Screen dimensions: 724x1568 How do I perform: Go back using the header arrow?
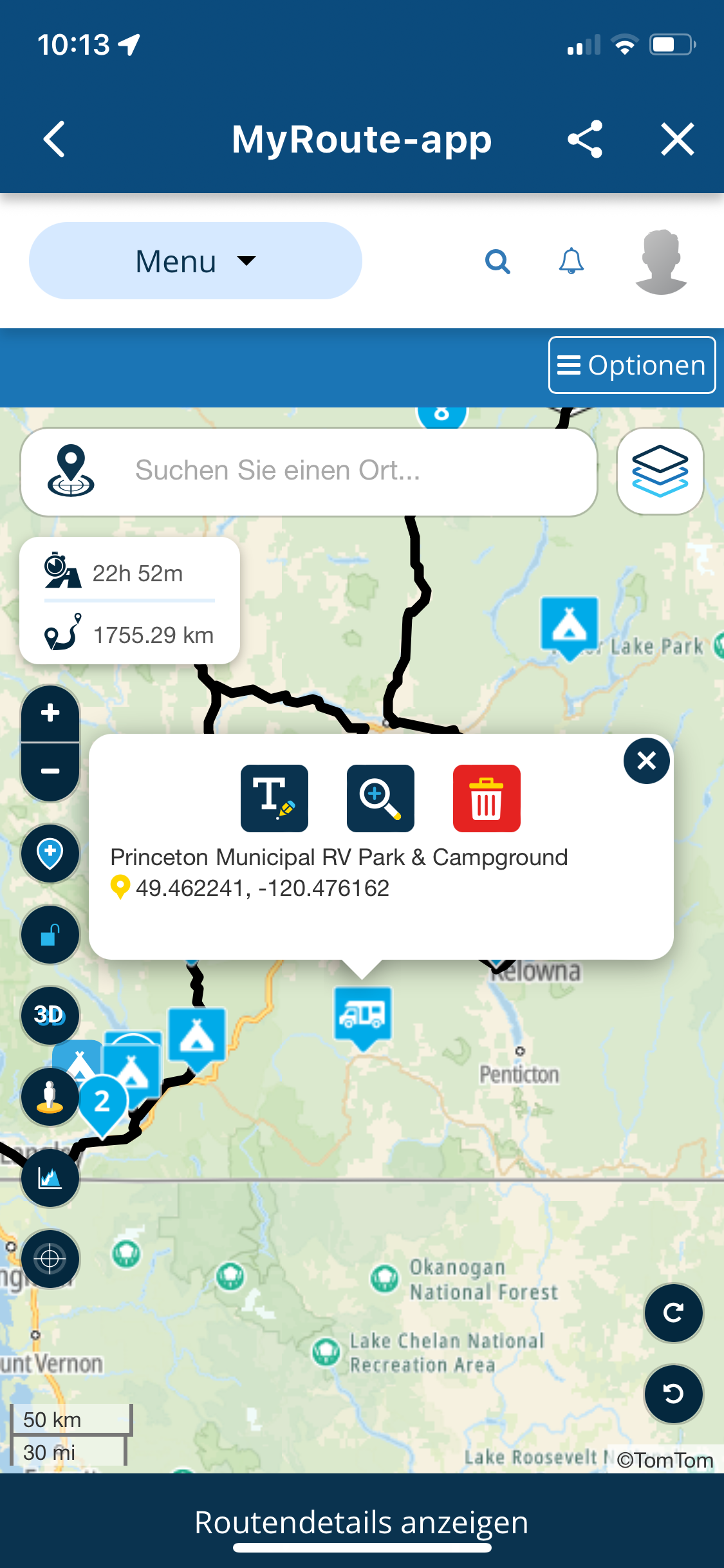coord(54,139)
